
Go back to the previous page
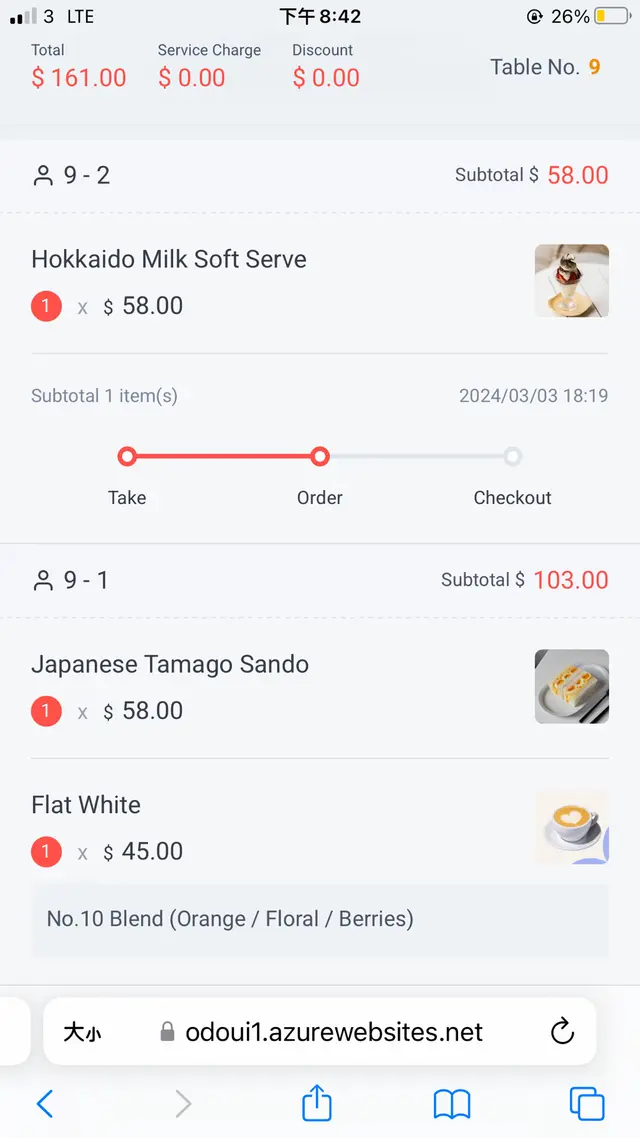tap(45, 1103)
